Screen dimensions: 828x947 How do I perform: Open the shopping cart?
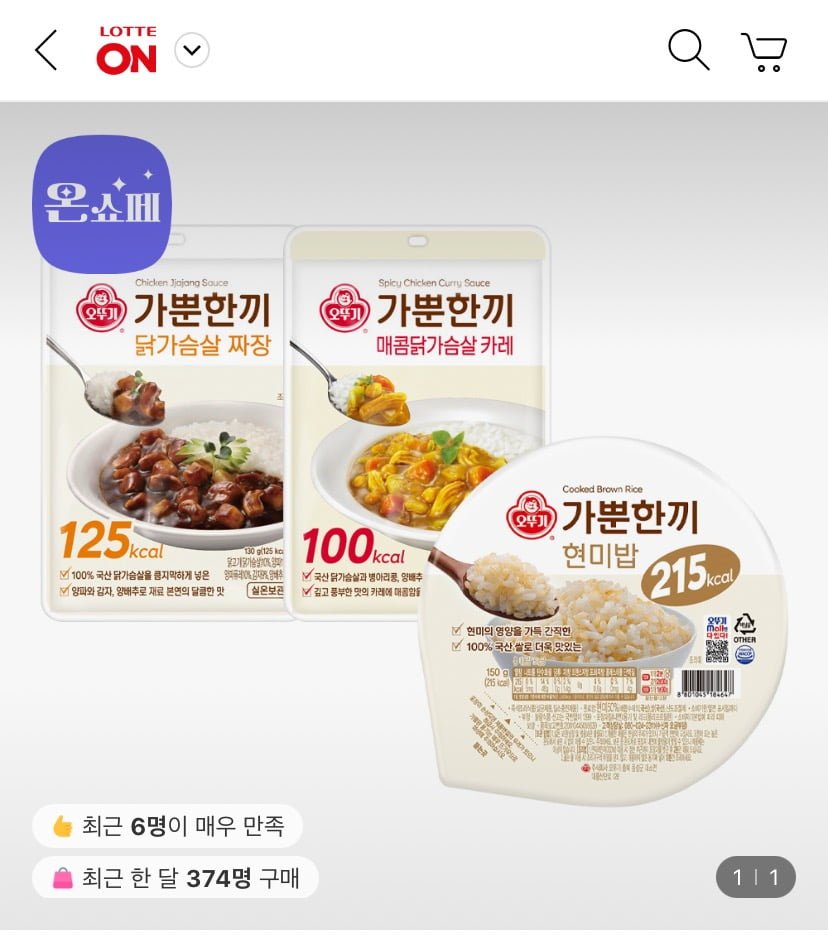click(x=764, y=51)
